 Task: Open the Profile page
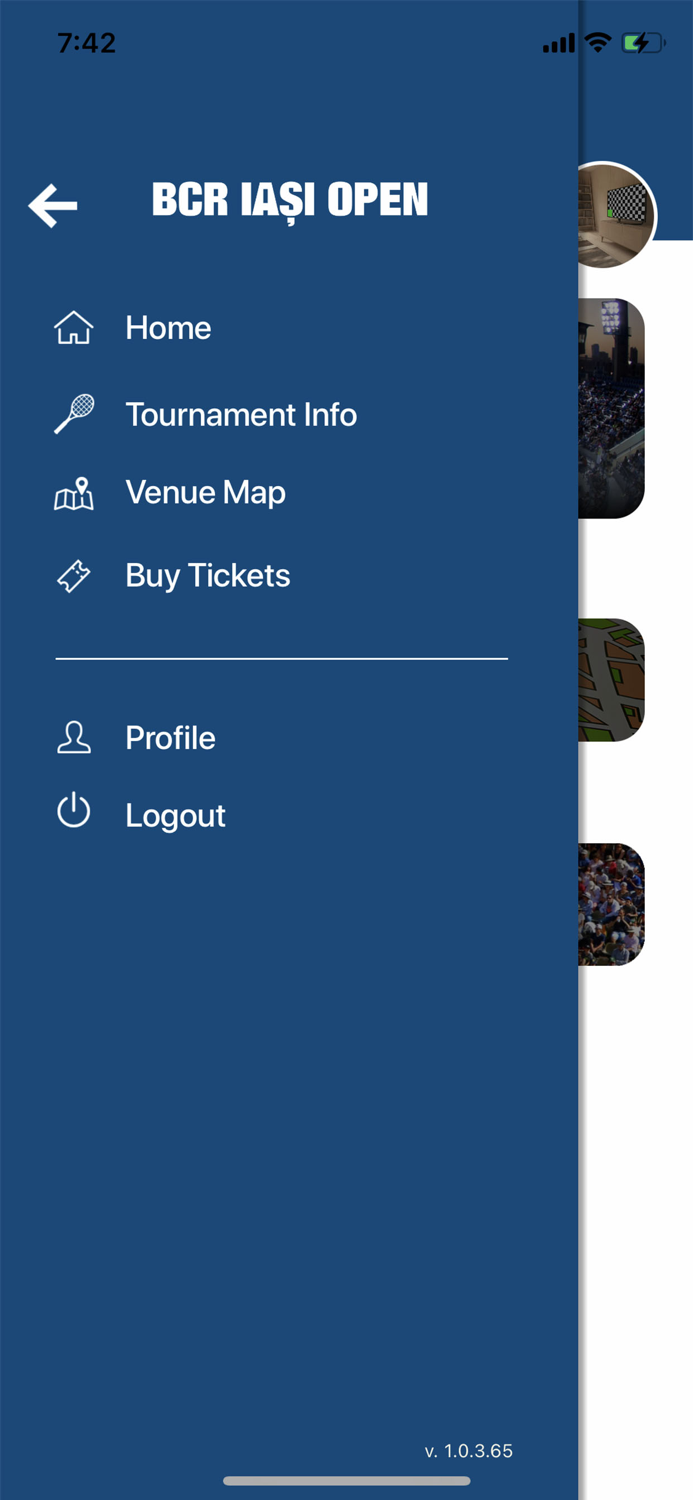click(170, 738)
